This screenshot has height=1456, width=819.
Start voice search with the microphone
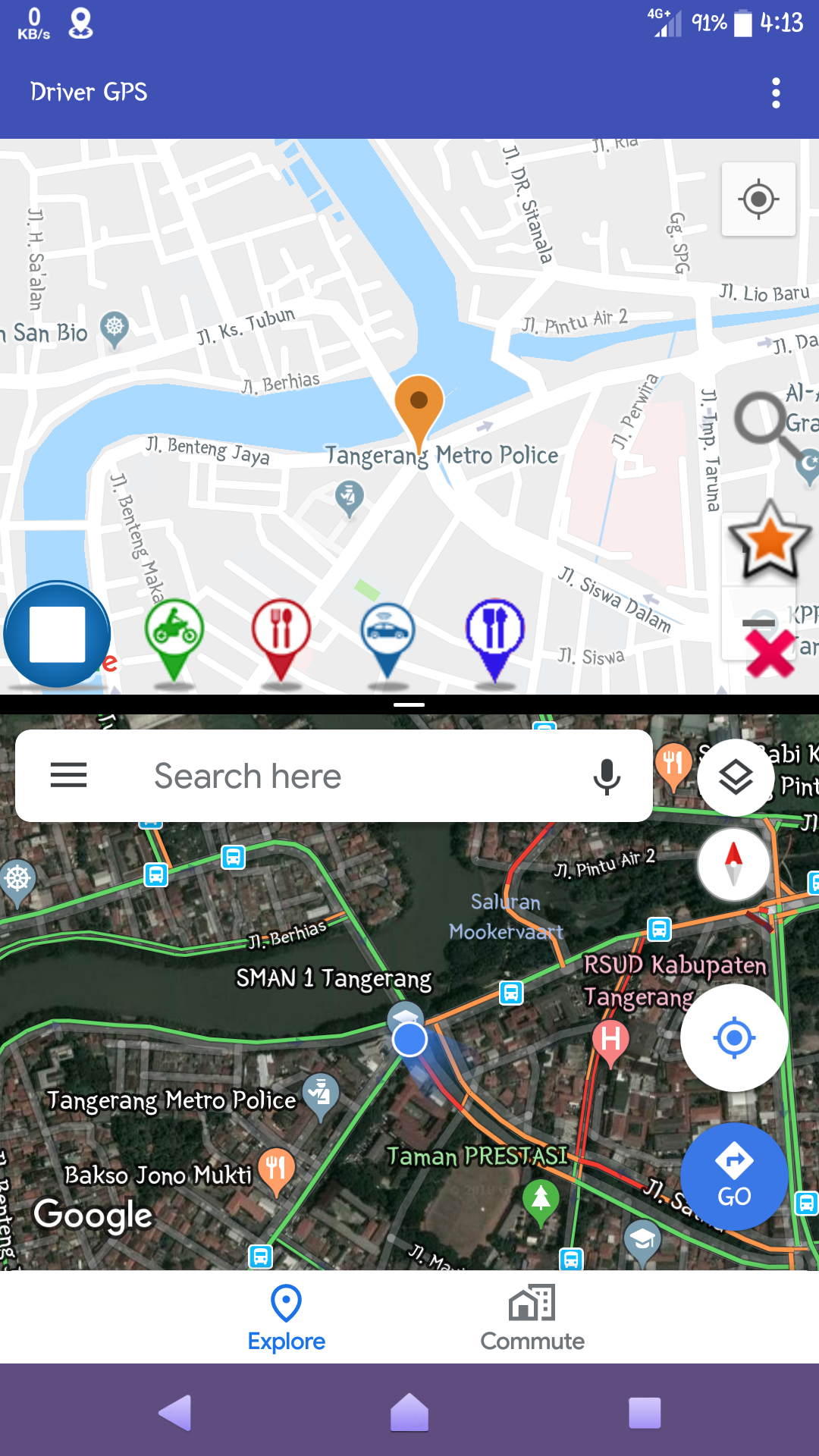pos(606,777)
